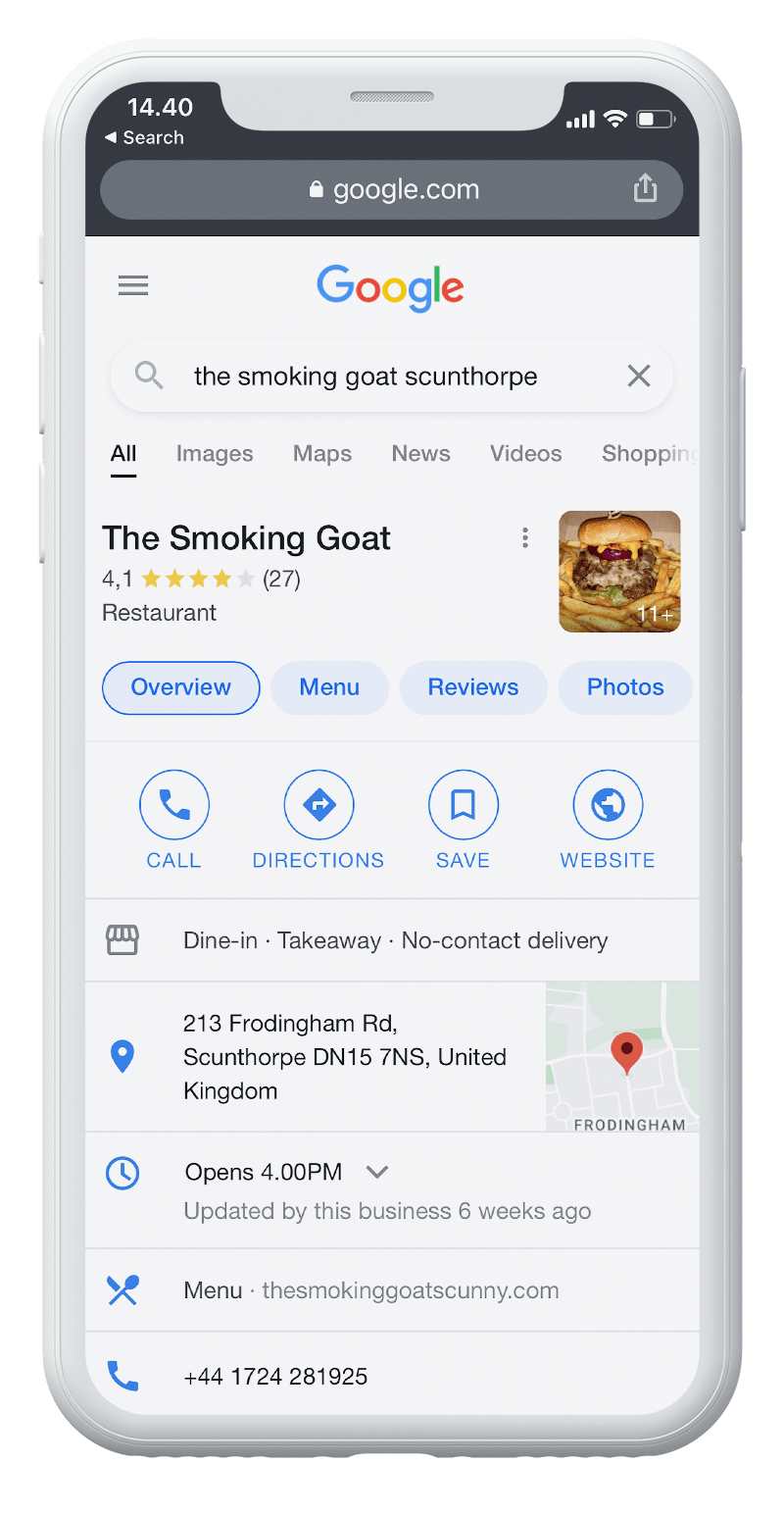Select the Menu chip
Viewport: 784px width, 1514px height.
point(329,687)
